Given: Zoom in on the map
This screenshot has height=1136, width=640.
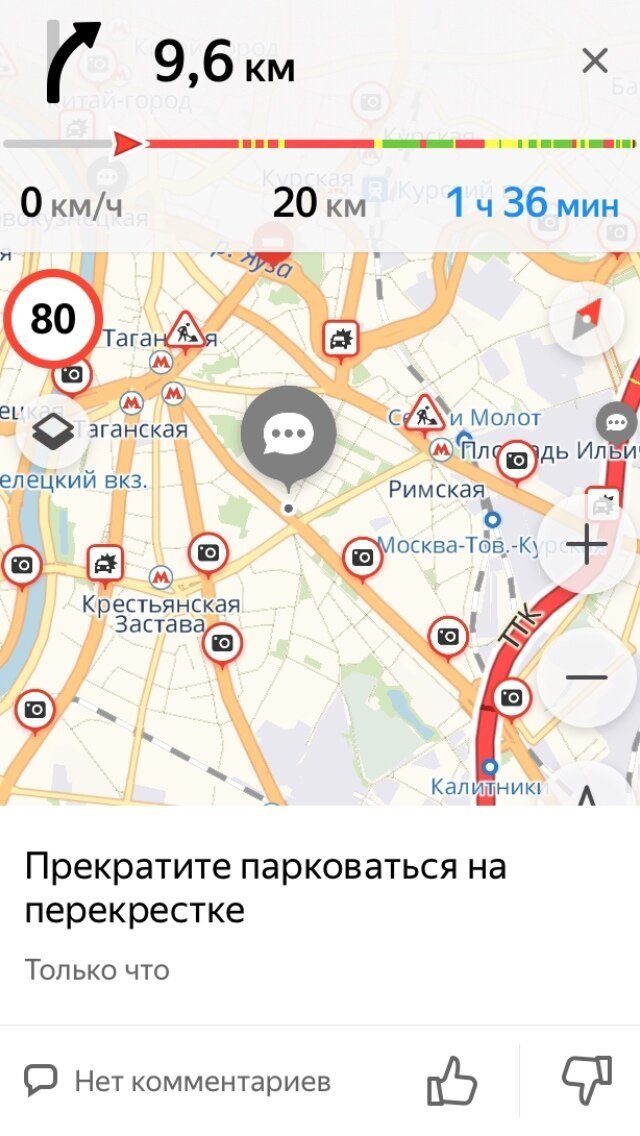Looking at the screenshot, I should click(x=586, y=545).
